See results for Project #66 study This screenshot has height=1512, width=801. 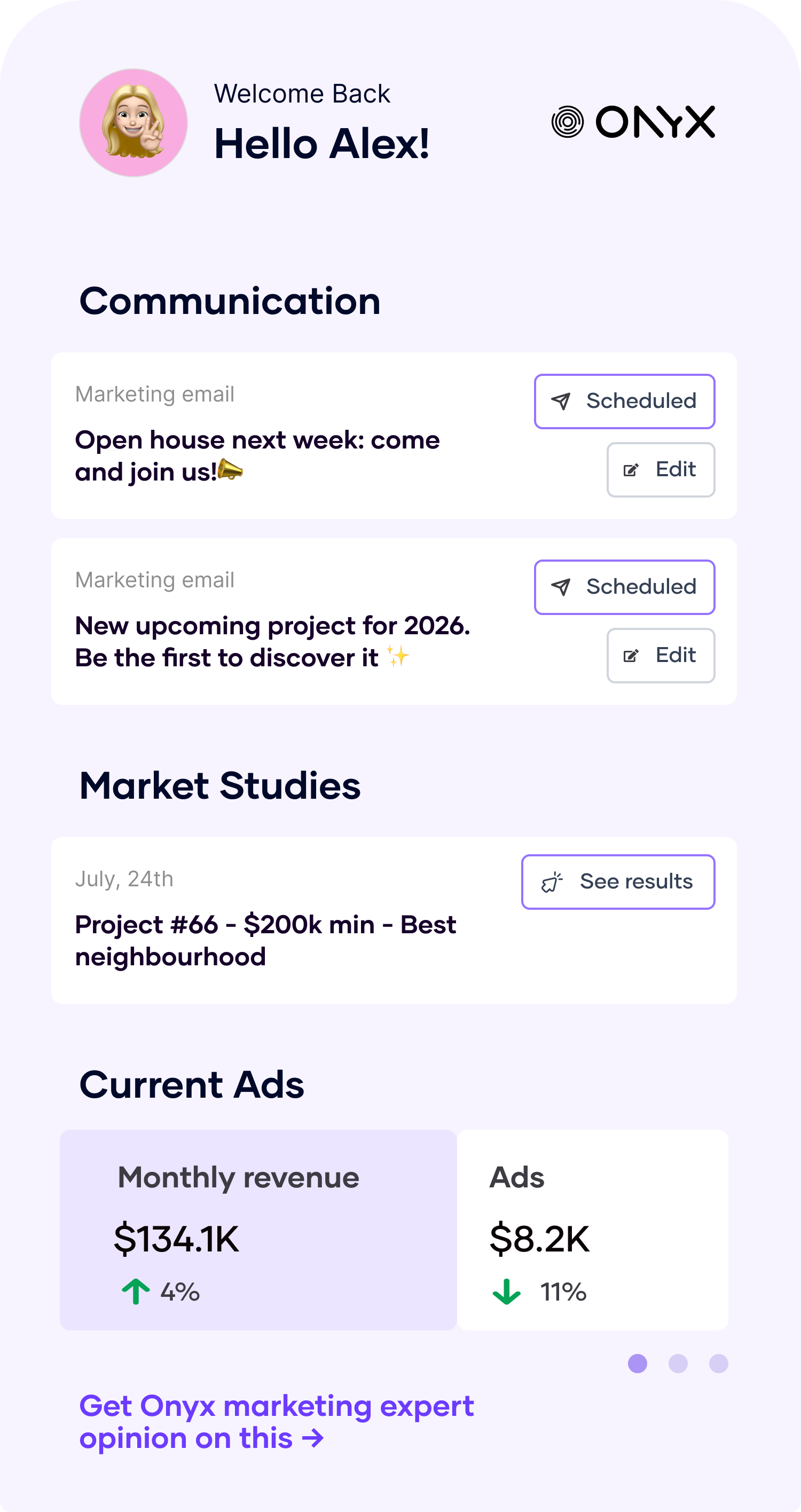point(618,881)
